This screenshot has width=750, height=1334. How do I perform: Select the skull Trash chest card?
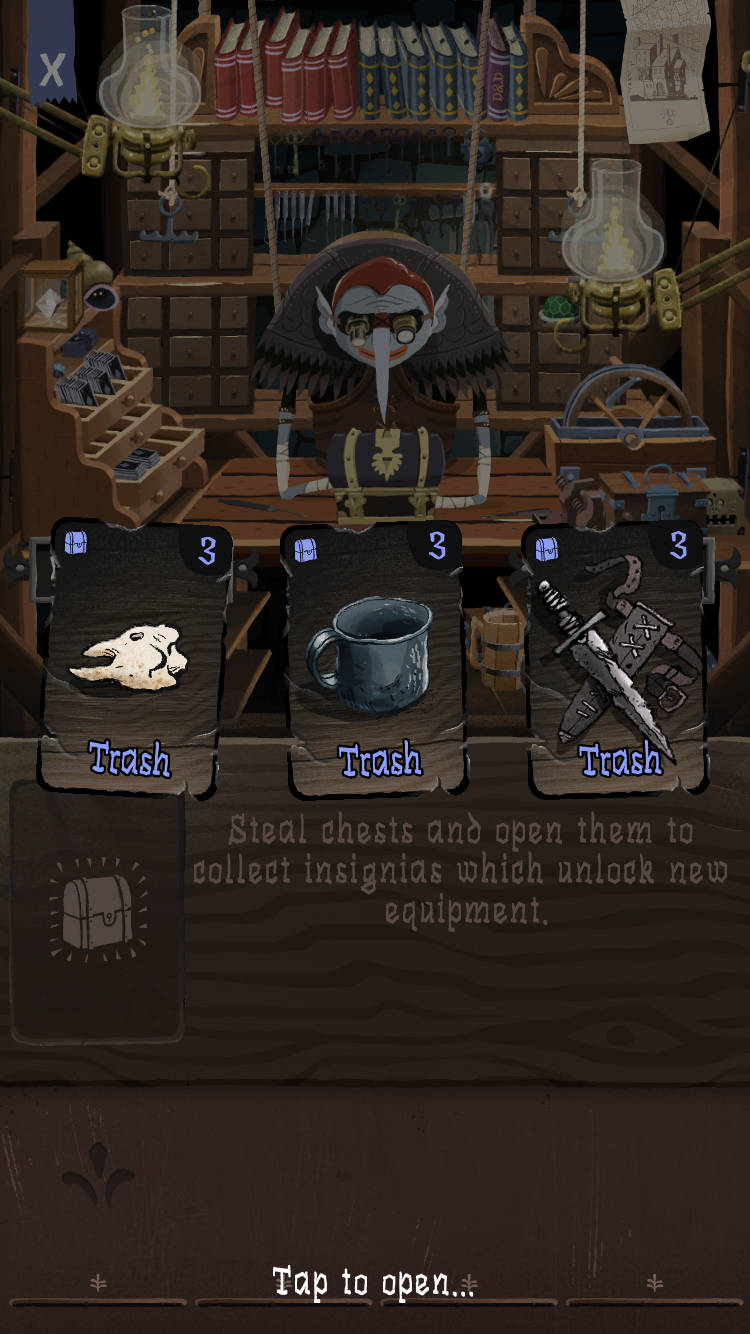click(132, 658)
